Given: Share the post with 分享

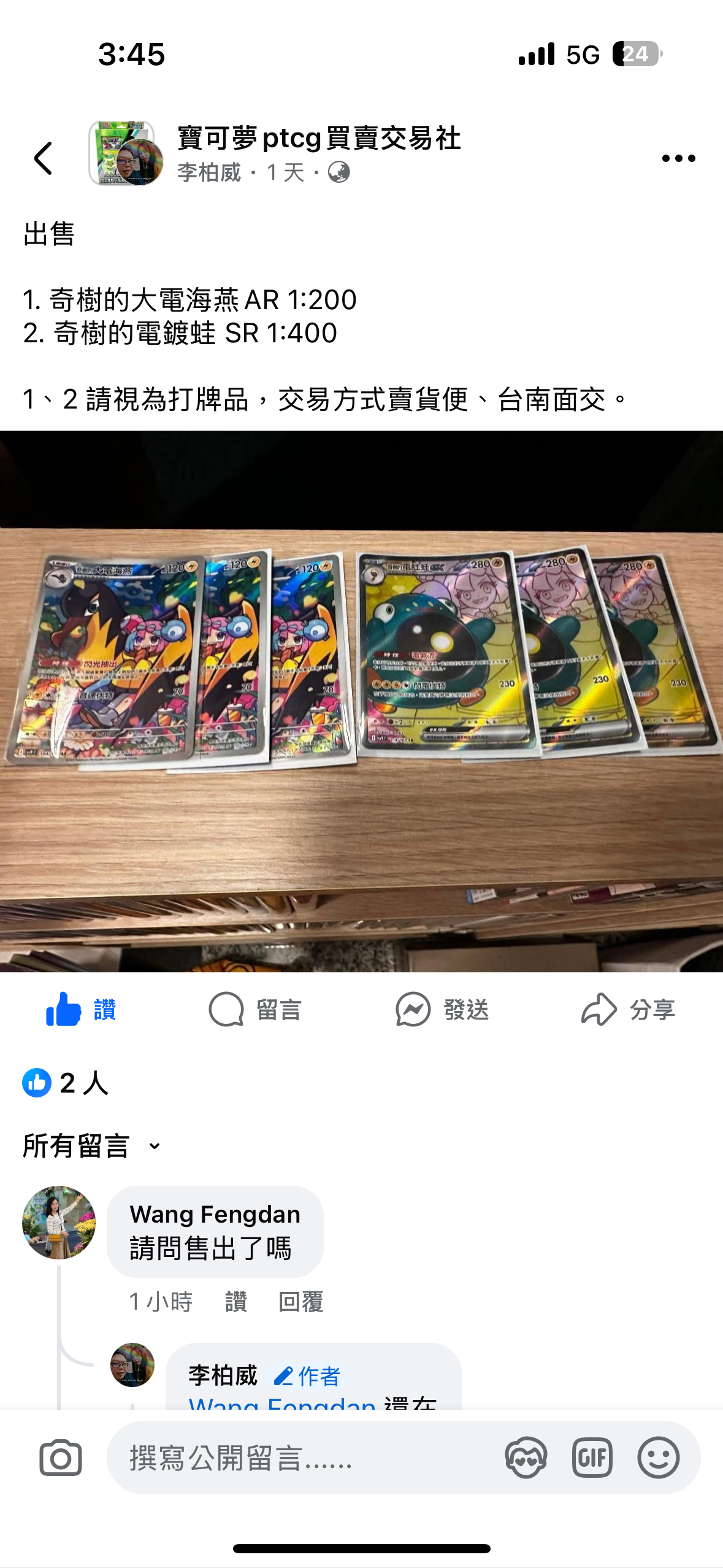Looking at the screenshot, I should tap(629, 1009).
